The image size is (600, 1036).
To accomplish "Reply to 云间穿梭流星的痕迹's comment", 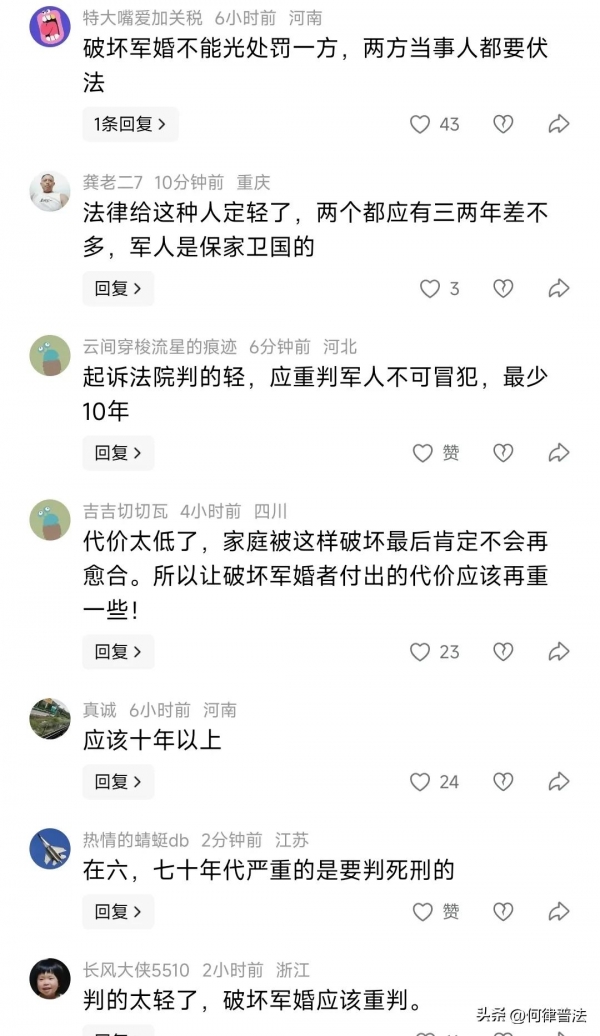I will point(118,453).
